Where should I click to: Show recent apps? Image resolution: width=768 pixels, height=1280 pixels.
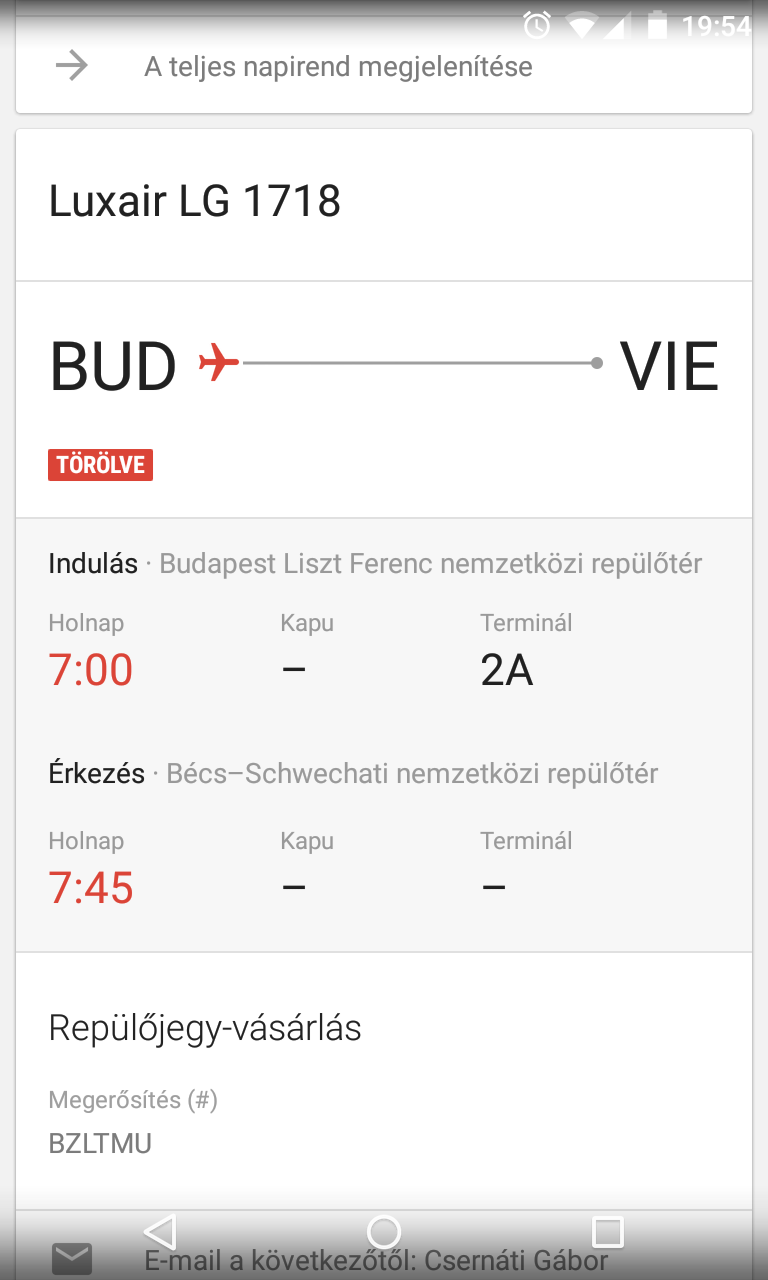[x=607, y=1231]
